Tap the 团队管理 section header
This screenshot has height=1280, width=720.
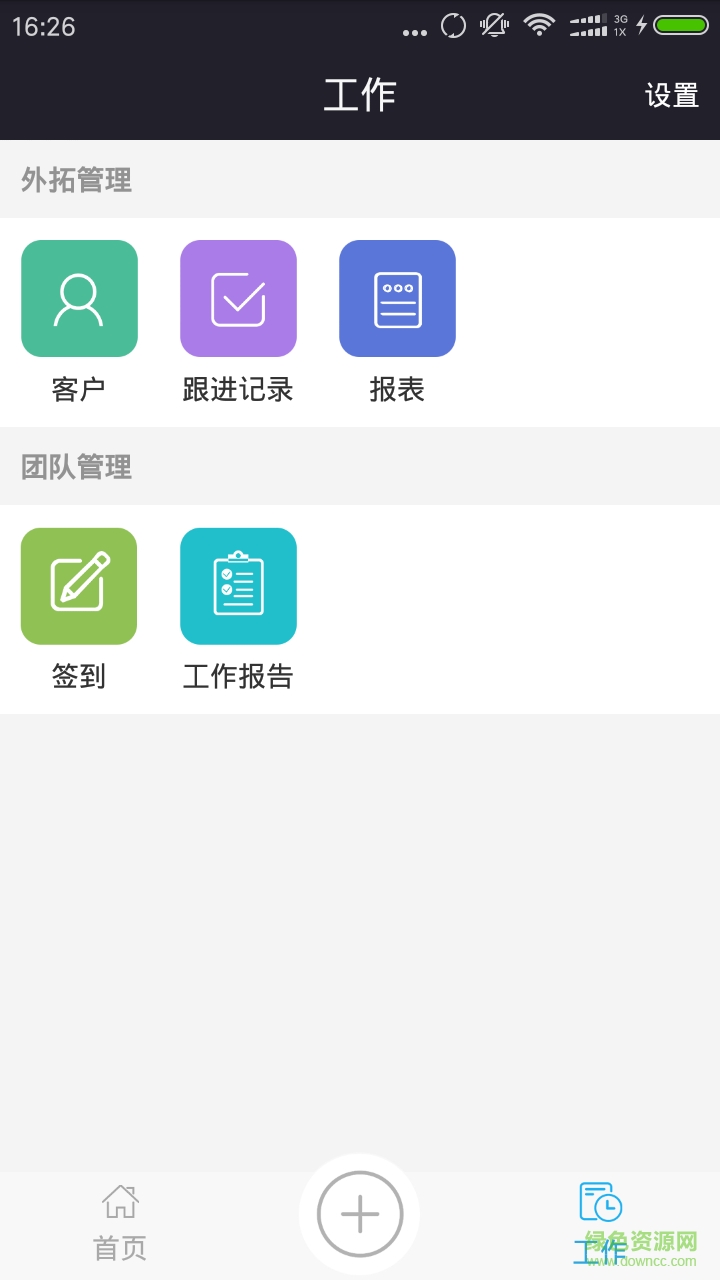(x=77, y=467)
